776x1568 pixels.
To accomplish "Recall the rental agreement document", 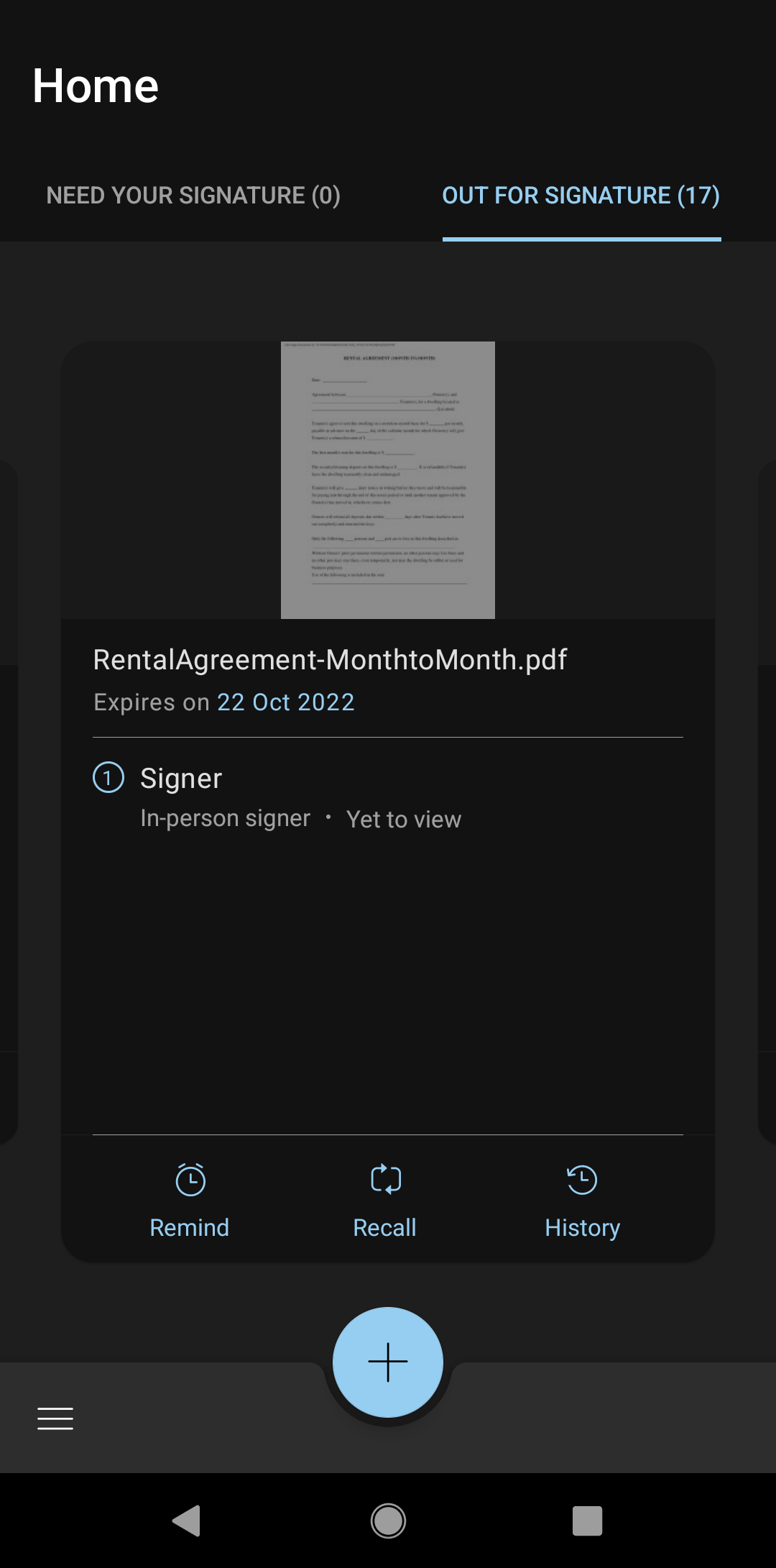I will [x=385, y=1199].
